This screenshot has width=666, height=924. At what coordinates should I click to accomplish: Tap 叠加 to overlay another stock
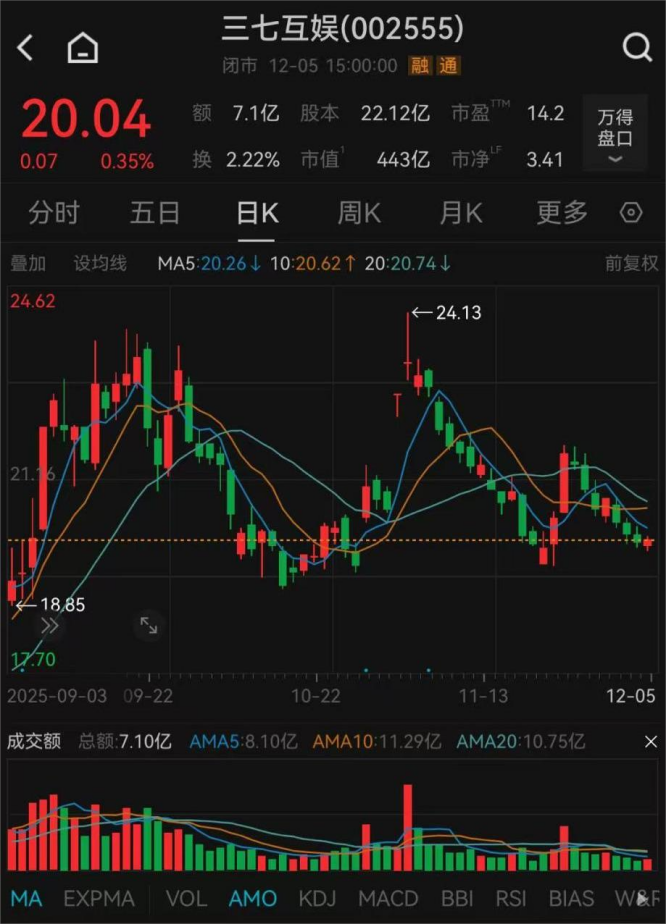[x=28, y=263]
